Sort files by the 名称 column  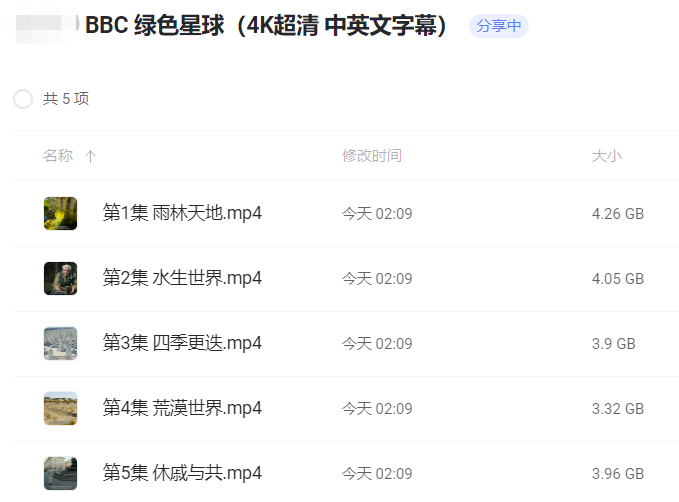tap(58, 156)
